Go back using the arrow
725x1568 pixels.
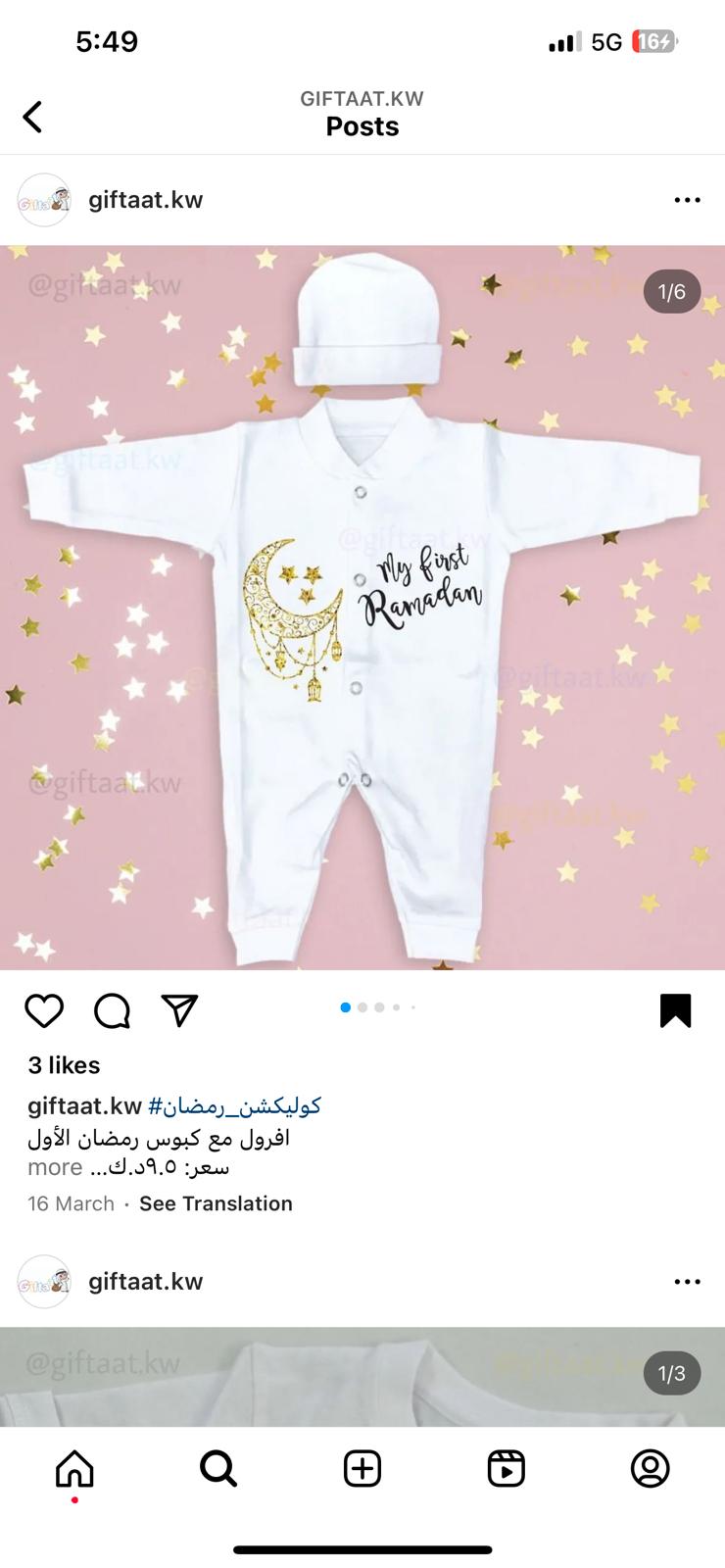(x=32, y=117)
